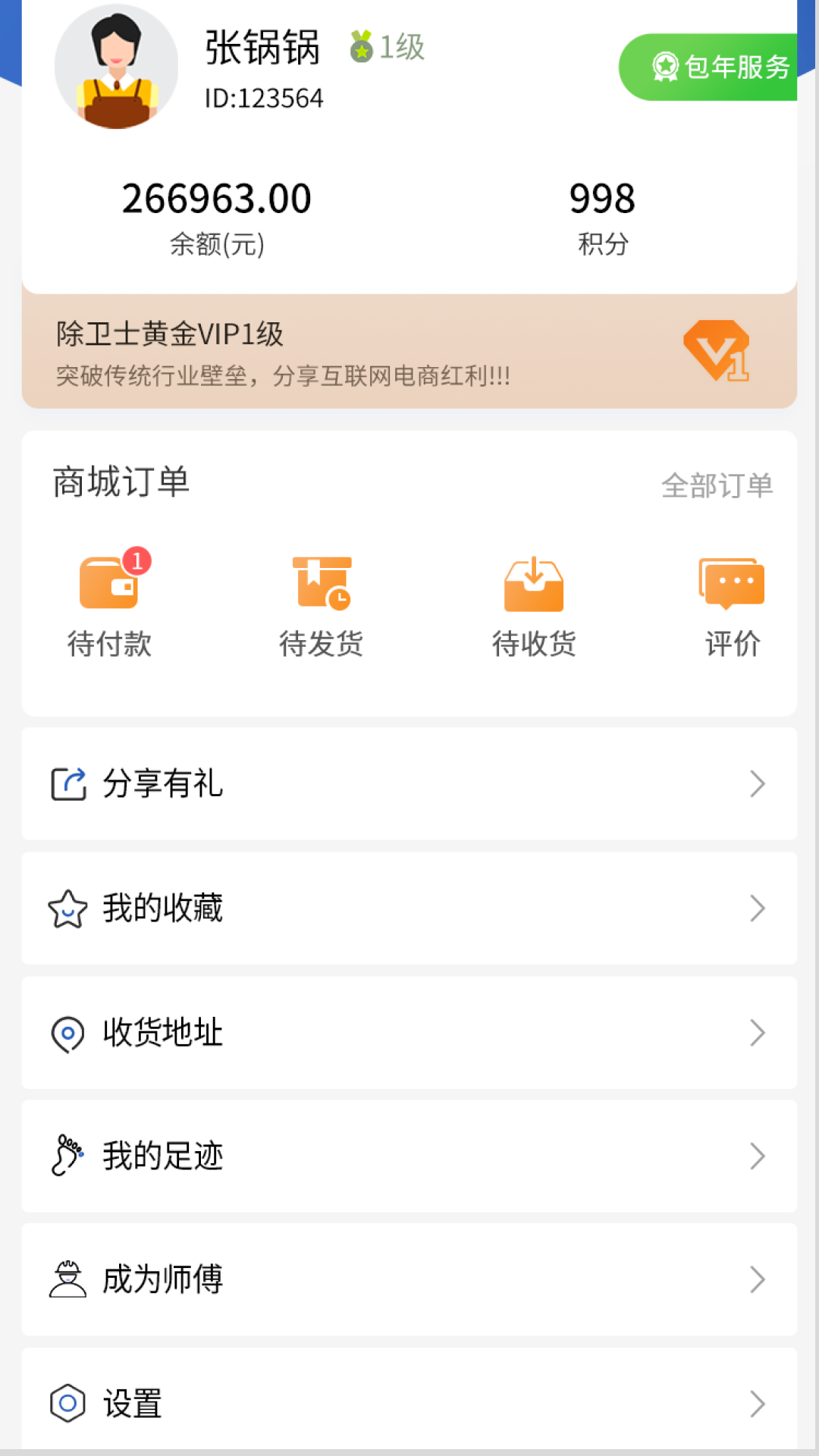The width and height of the screenshot is (819, 1456).
Task: Open 设置 via the gear icon
Action: tap(68, 1405)
